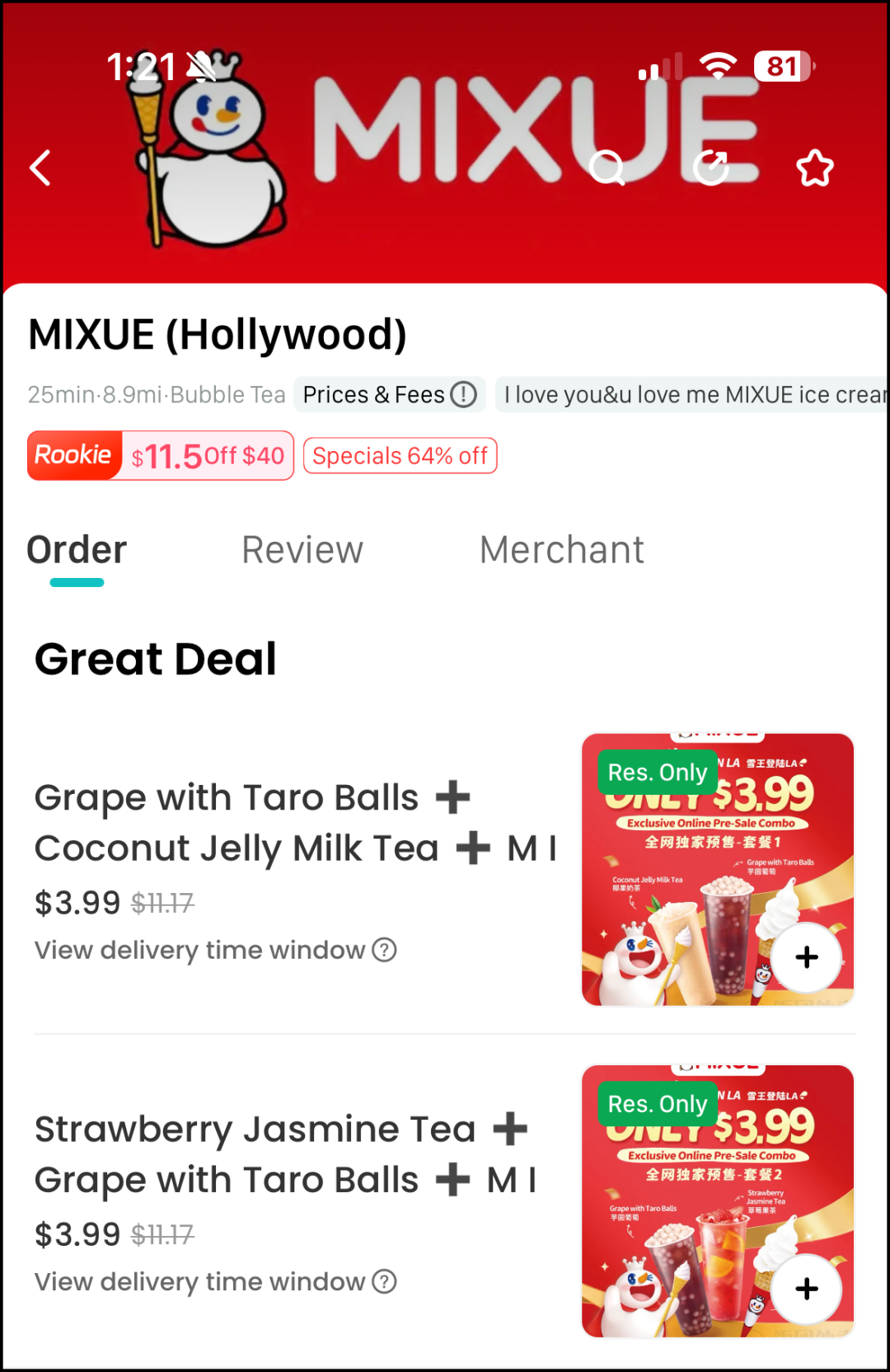Viewport: 890px width, 1372px height.
Task: Open Prices & Fees info
Action: click(389, 395)
